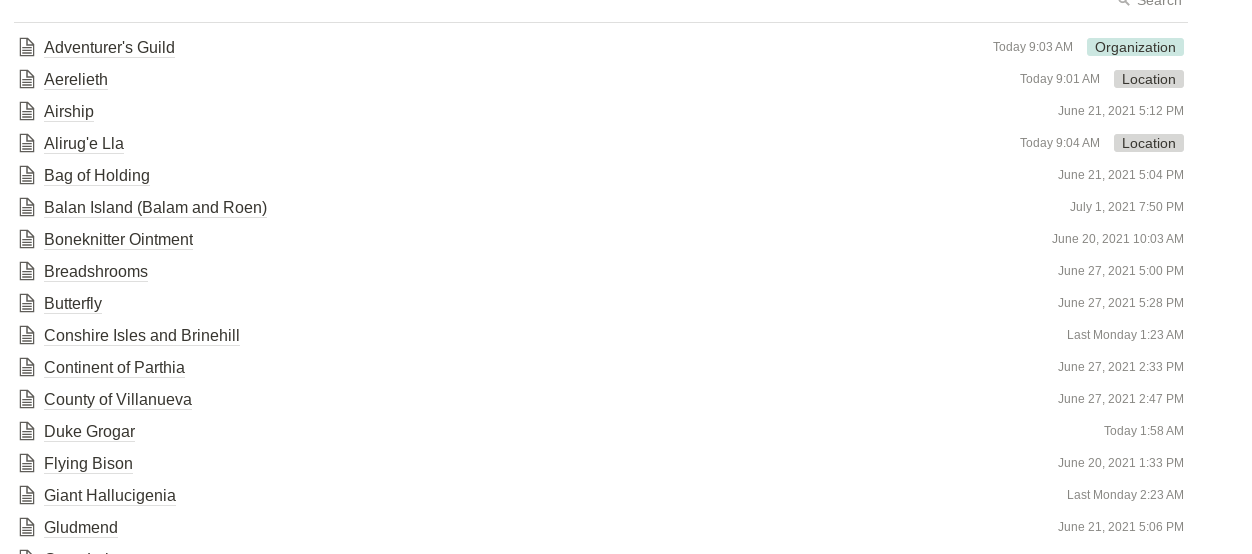Open the County of Villanueva page
Screen dimensions: 1252x554
tap(118, 399)
